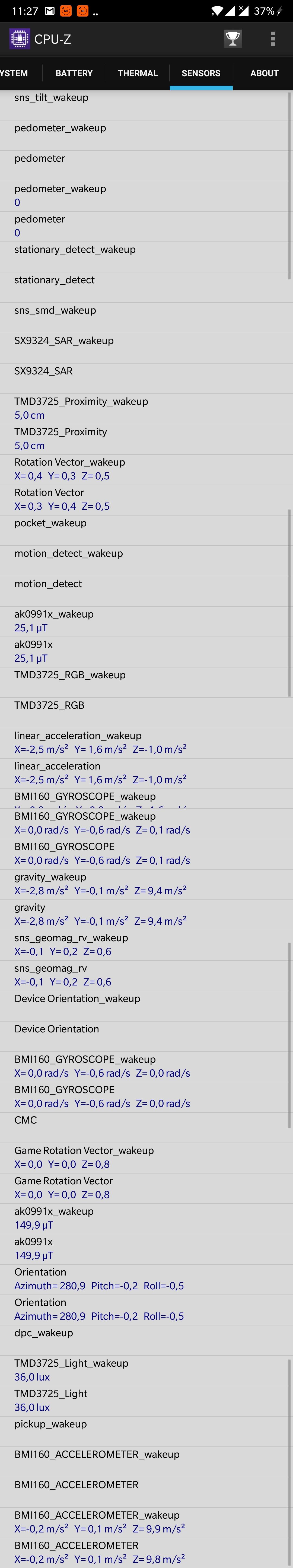Switch to the Thermal tab
Viewport: 293px width, 1568px height.
(138, 73)
